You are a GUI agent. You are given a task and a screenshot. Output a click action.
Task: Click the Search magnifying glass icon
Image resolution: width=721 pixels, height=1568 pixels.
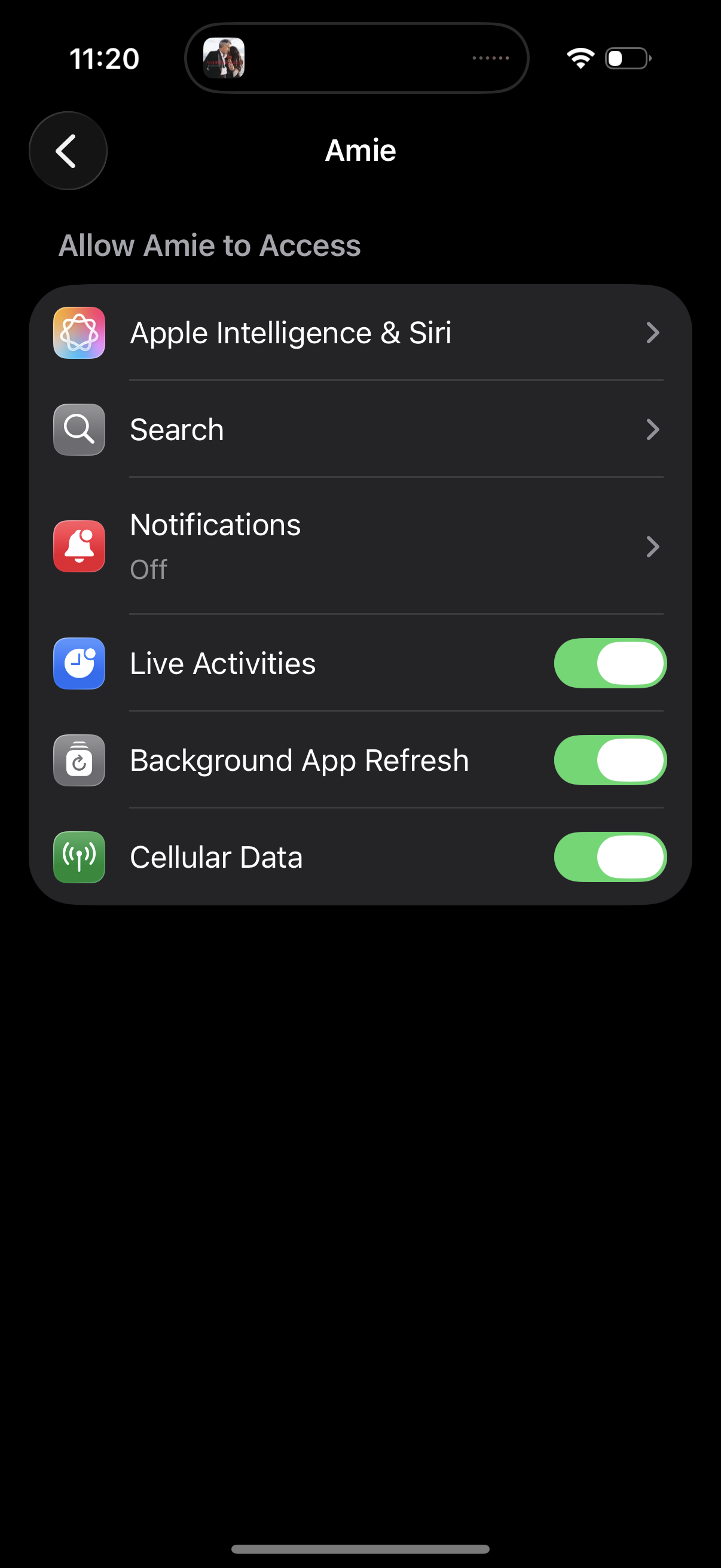click(x=79, y=429)
